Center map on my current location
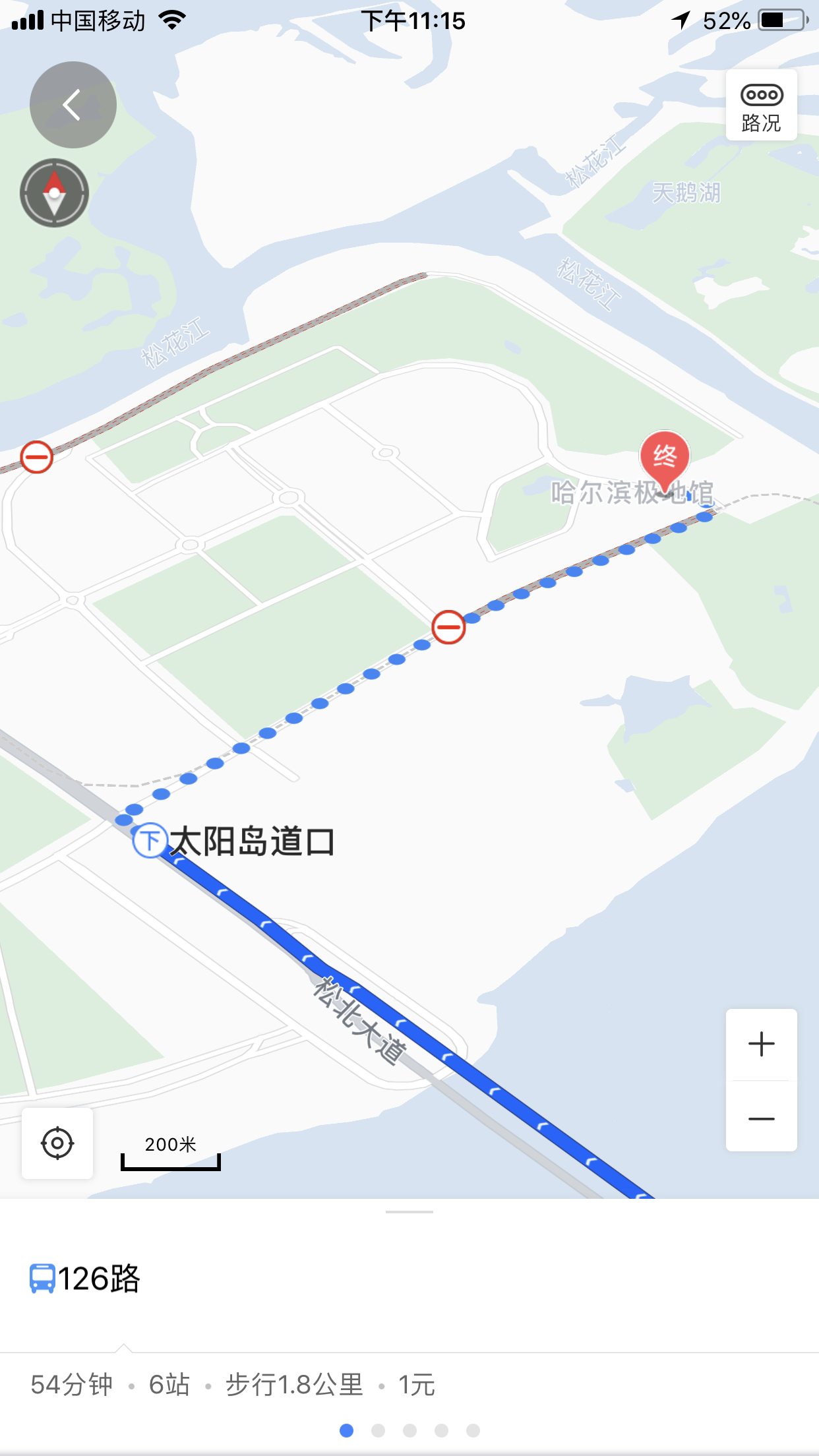The height and width of the screenshot is (1456, 819). 57,1143
